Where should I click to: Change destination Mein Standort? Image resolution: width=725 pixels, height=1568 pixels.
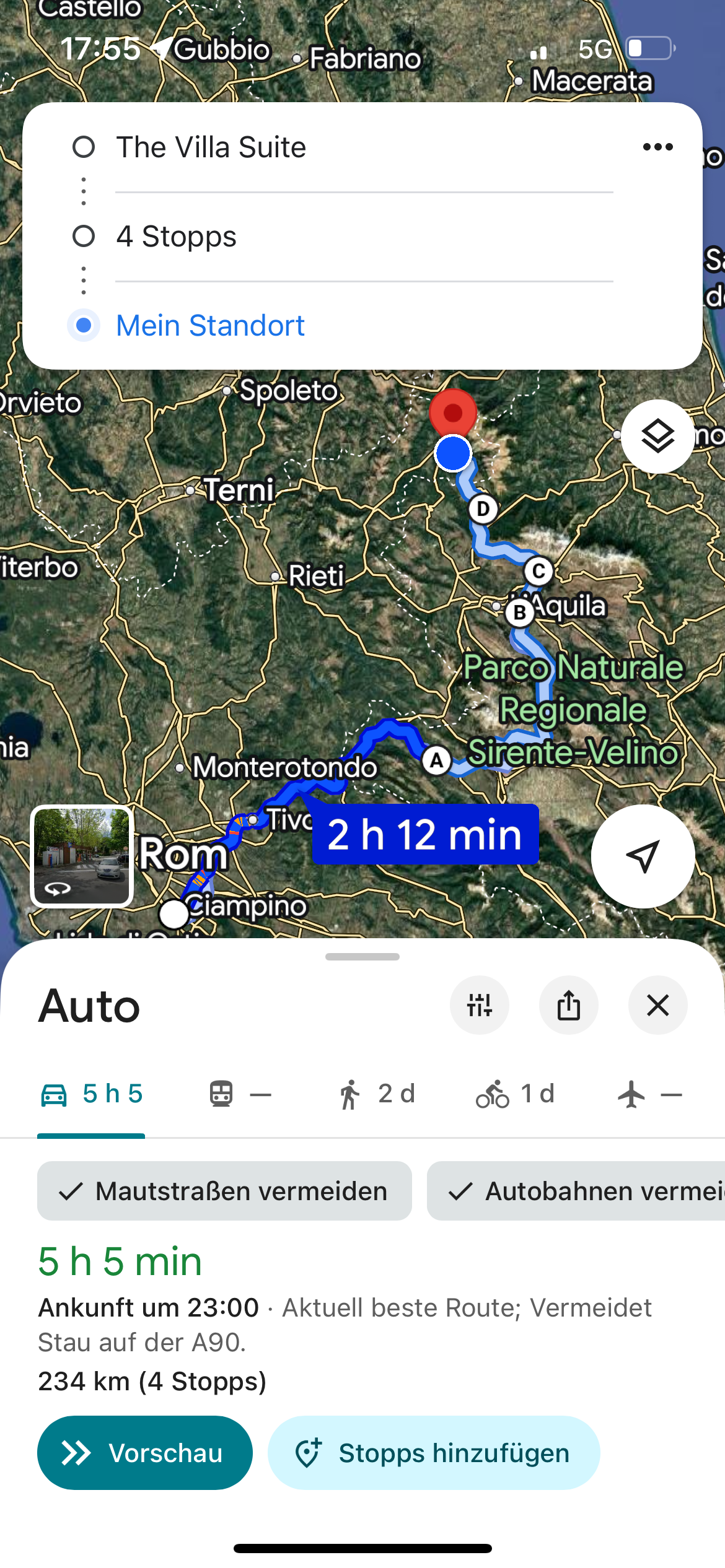pos(210,326)
